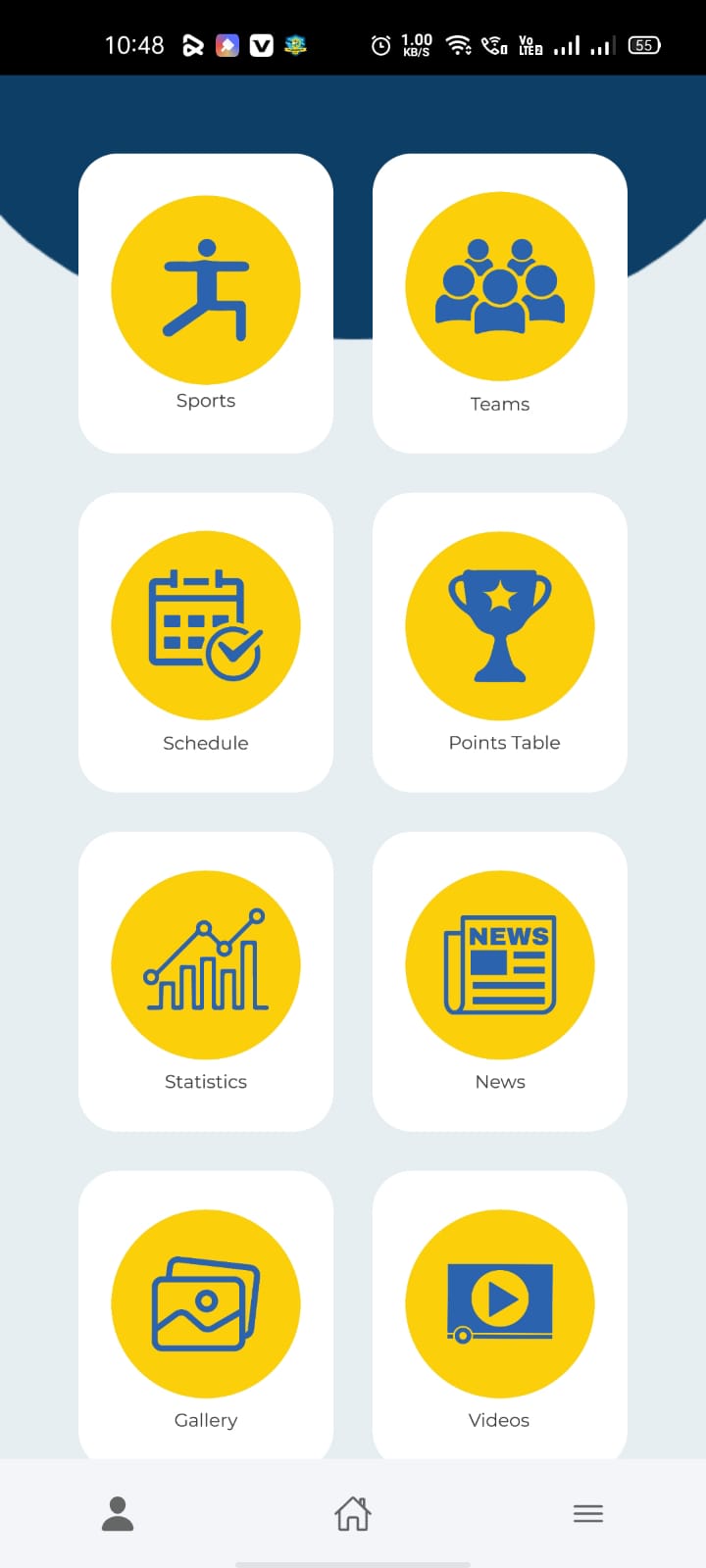This screenshot has width=706, height=1568.
Task: Go to Statistics
Action: coord(206,981)
